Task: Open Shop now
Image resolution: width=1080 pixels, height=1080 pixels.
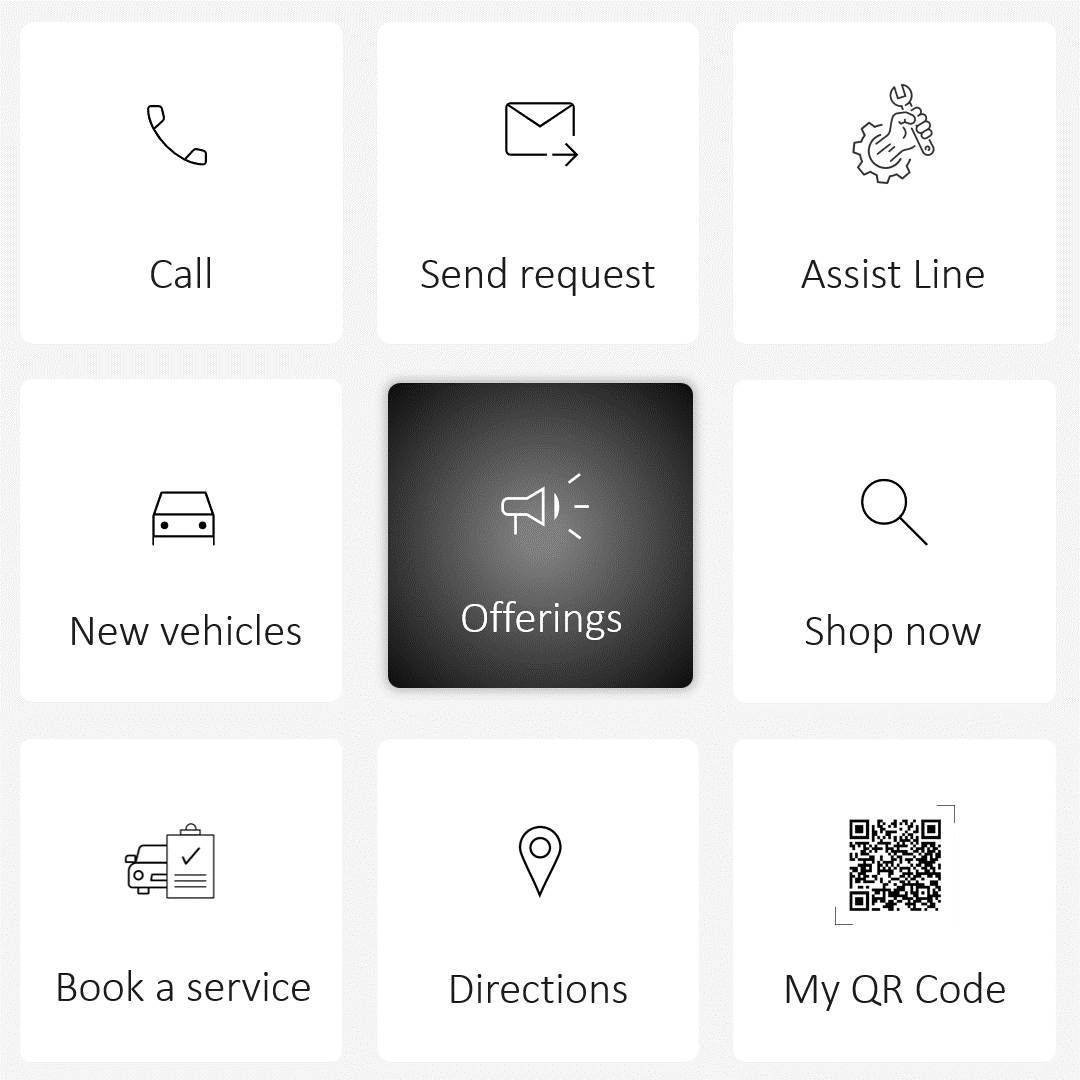Action: point(894,540)
